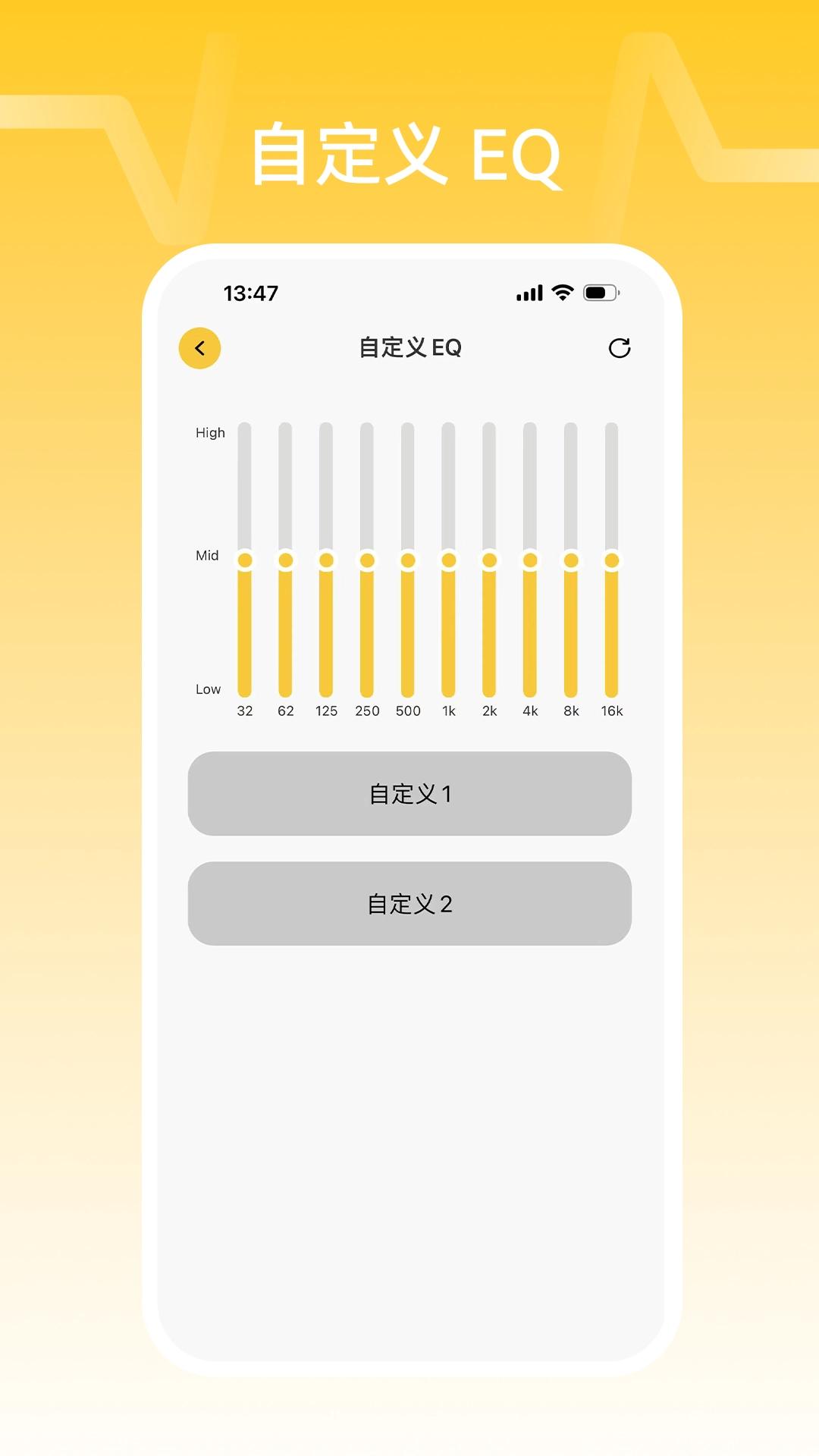
Task: Tap the 1k frequency slider handle
Action: 449,561
